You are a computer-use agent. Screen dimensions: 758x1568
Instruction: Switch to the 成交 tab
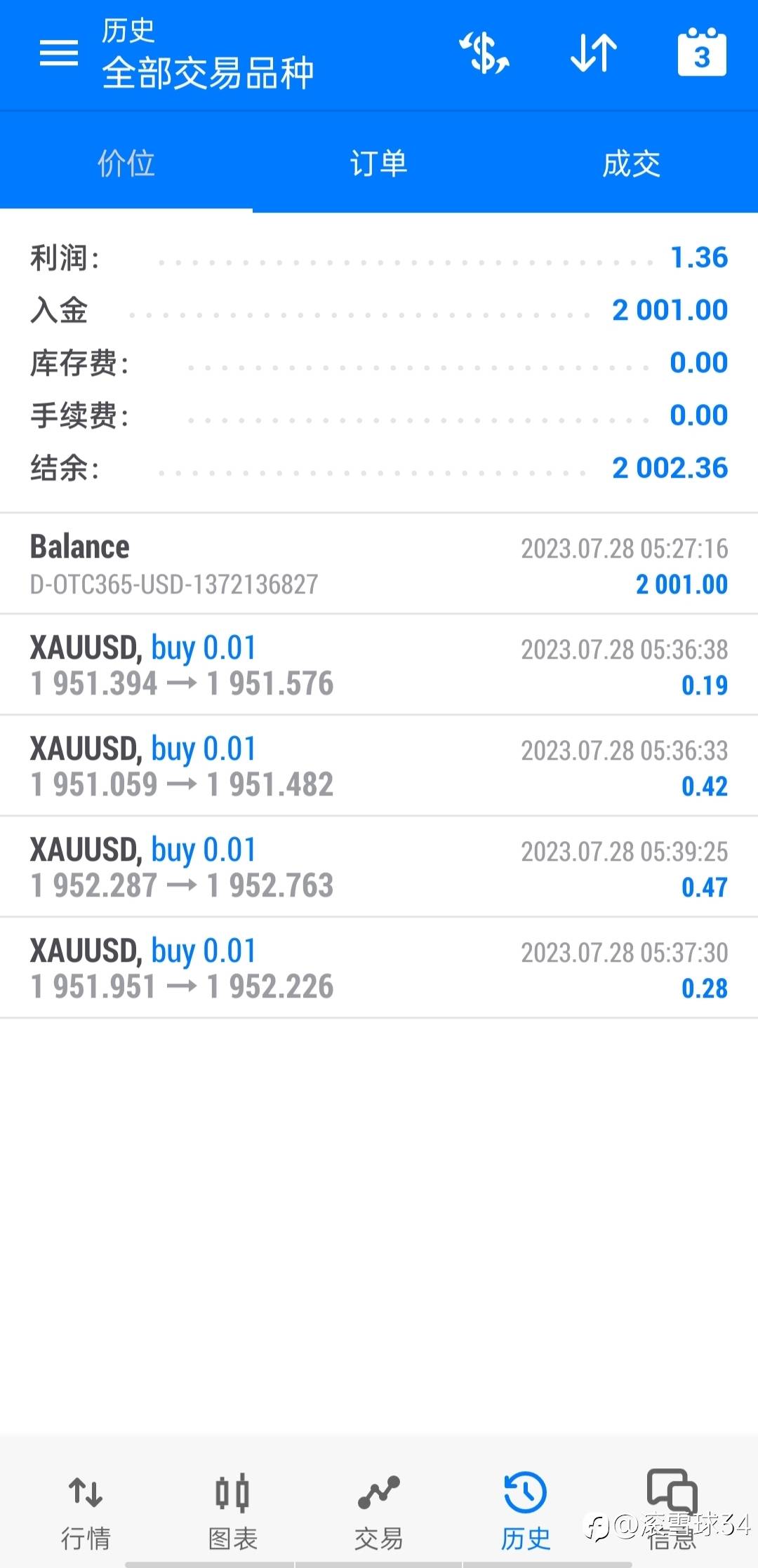point(632,163)
